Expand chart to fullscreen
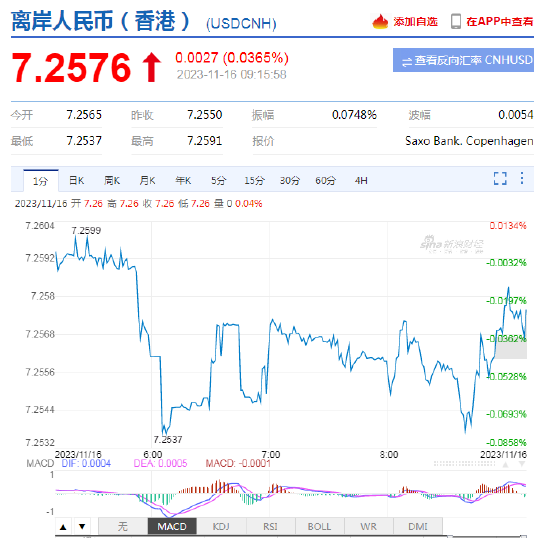The height and width of the screenshot is (538, 550). [x=500, y=178]
